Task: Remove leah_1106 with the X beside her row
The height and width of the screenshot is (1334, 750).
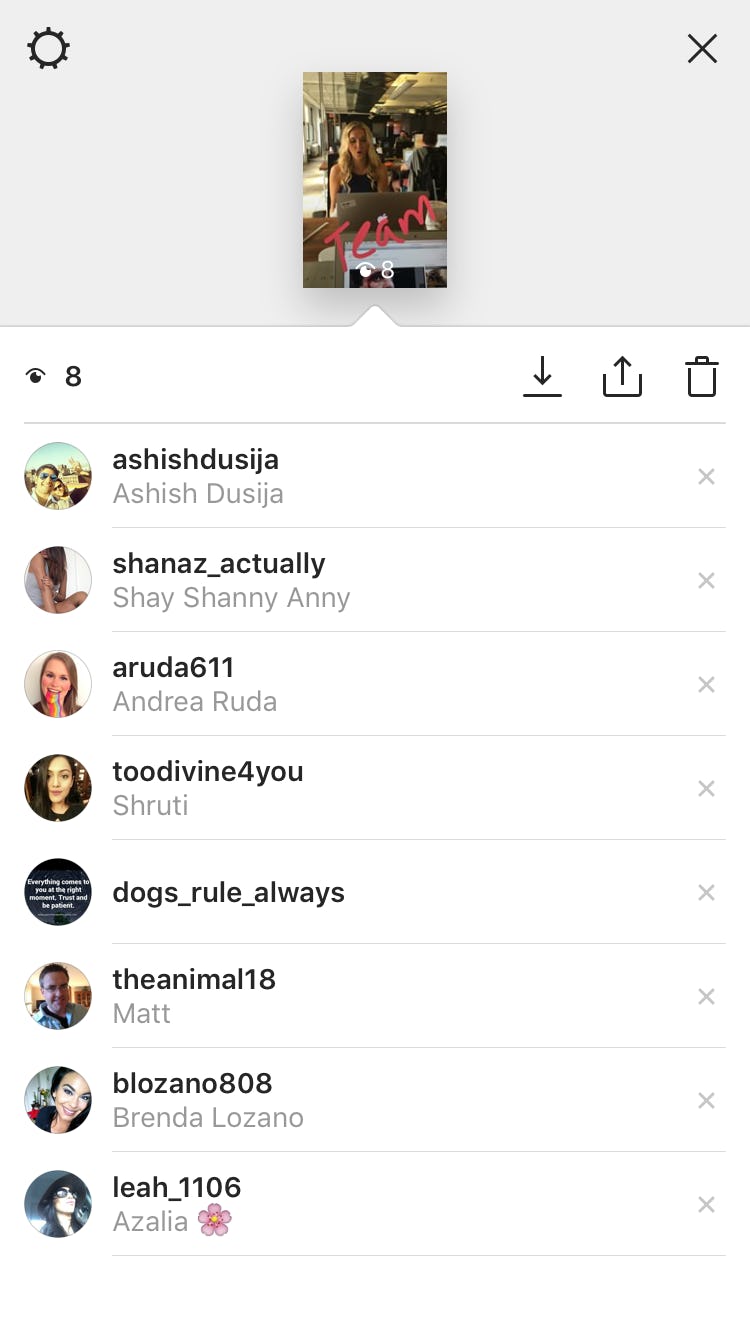Action: click(x=706, y=1204)
